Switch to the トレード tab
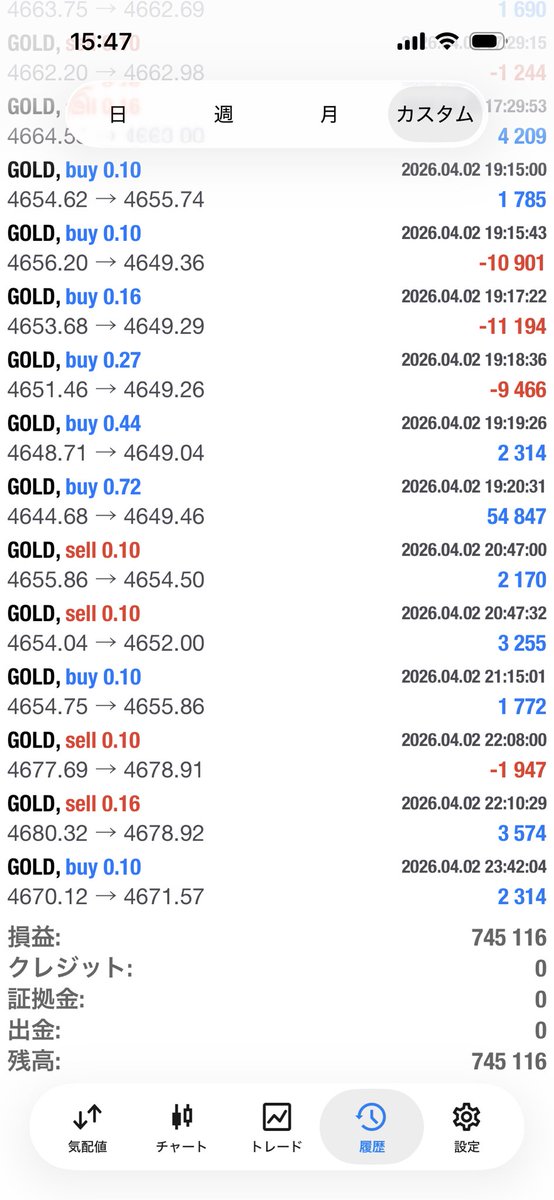This screenshot has width=554, height=1200. click(x=277, y=1128)
